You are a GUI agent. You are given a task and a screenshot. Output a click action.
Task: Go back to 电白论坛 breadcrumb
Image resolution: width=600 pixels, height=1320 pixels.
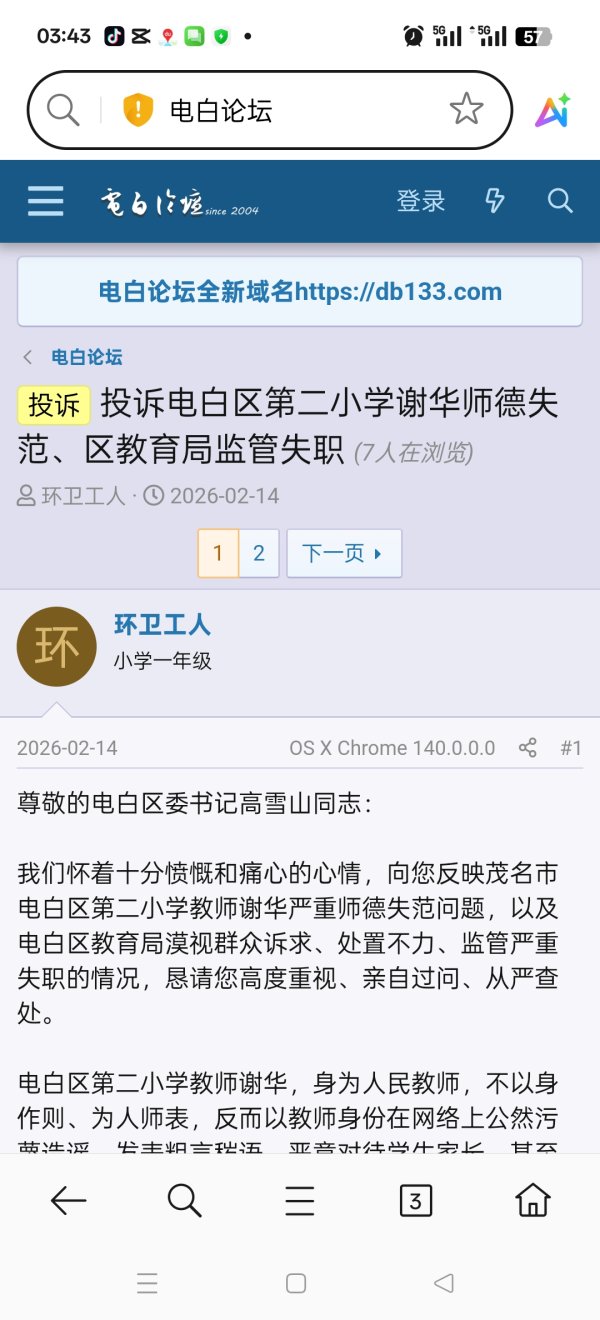[87, 357]
